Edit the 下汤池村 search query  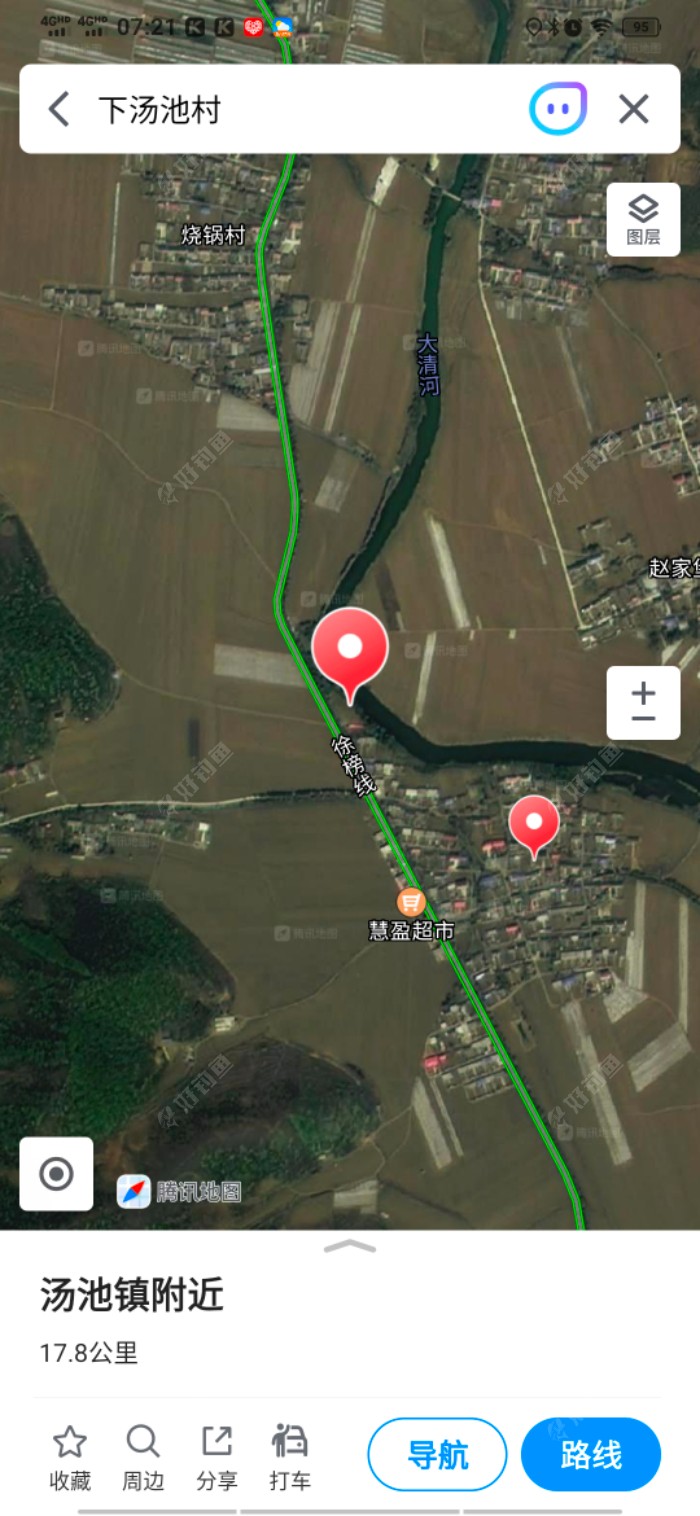300,109
